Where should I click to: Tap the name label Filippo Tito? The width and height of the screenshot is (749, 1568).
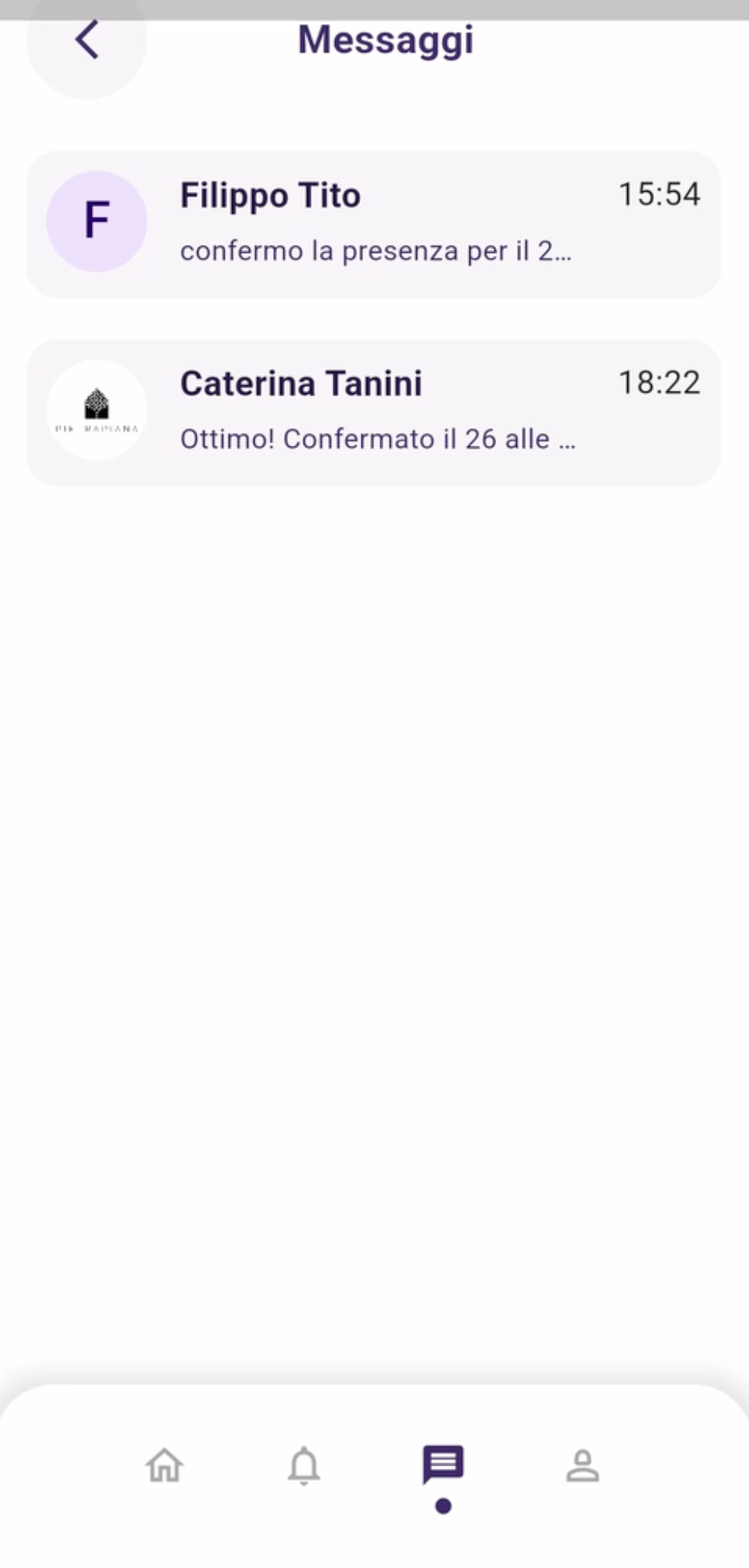coord(270,194)
